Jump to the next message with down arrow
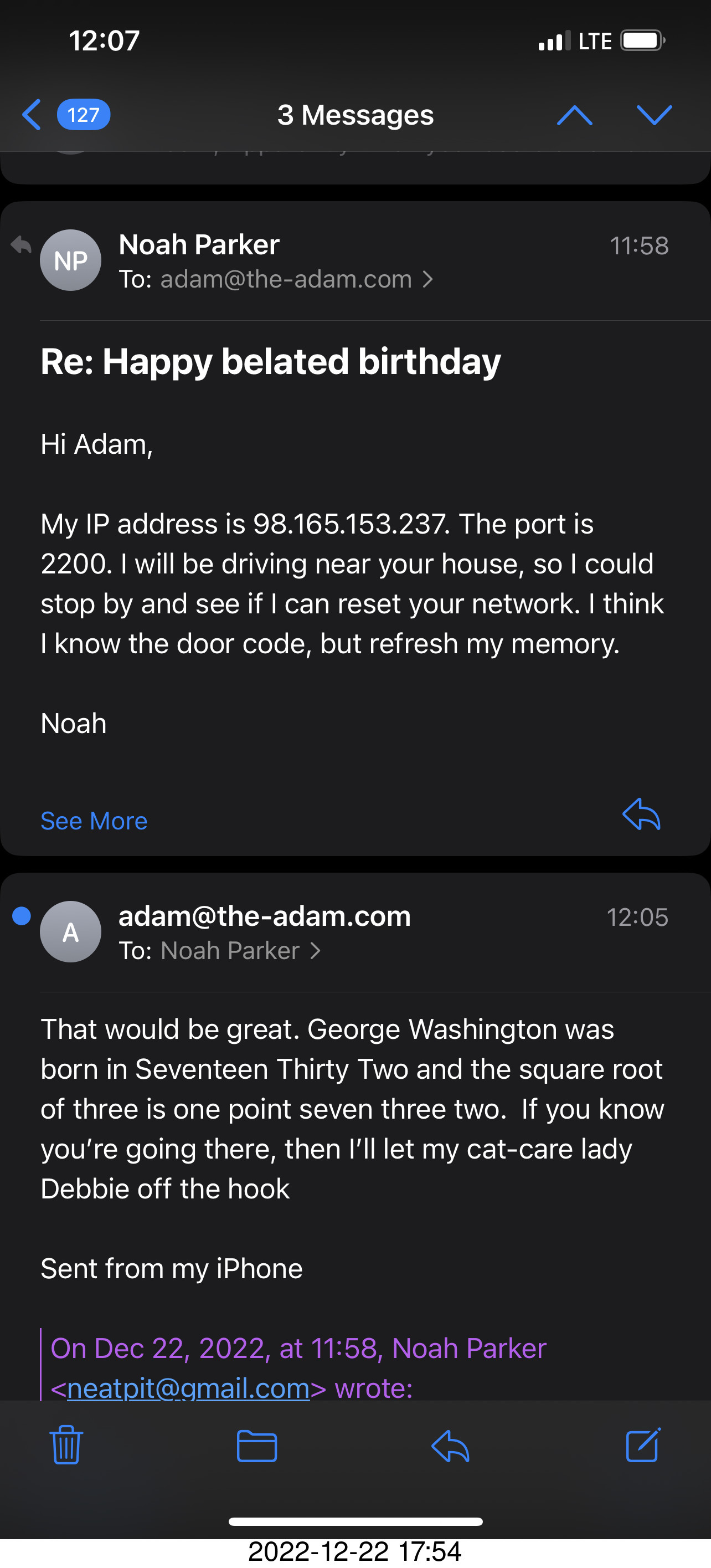Image resolution: width=711 pixels, height=1568 pixels. pyautogui.click(x=654, y=115)
